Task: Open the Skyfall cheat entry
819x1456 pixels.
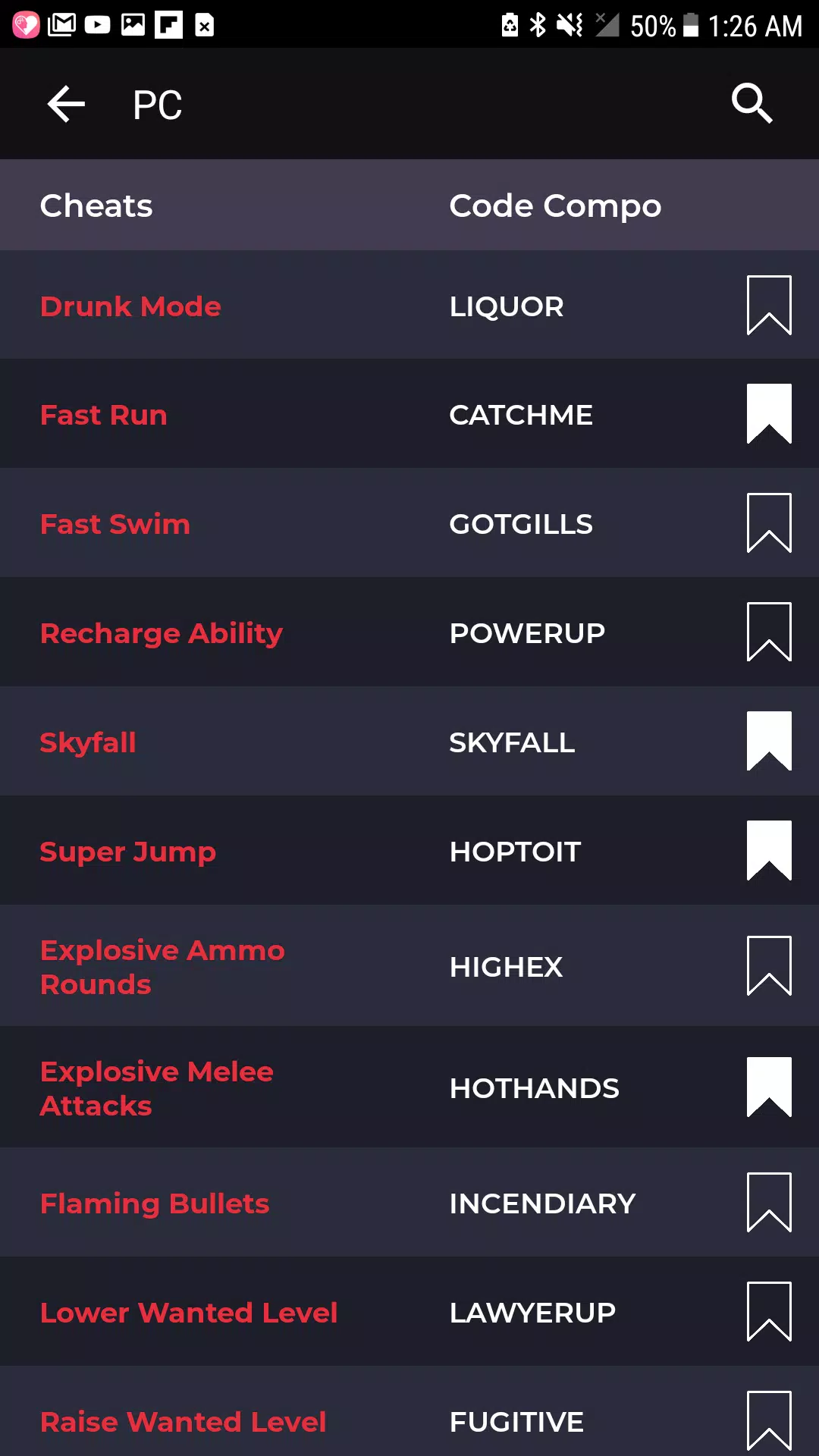Action: coord(88,742)
